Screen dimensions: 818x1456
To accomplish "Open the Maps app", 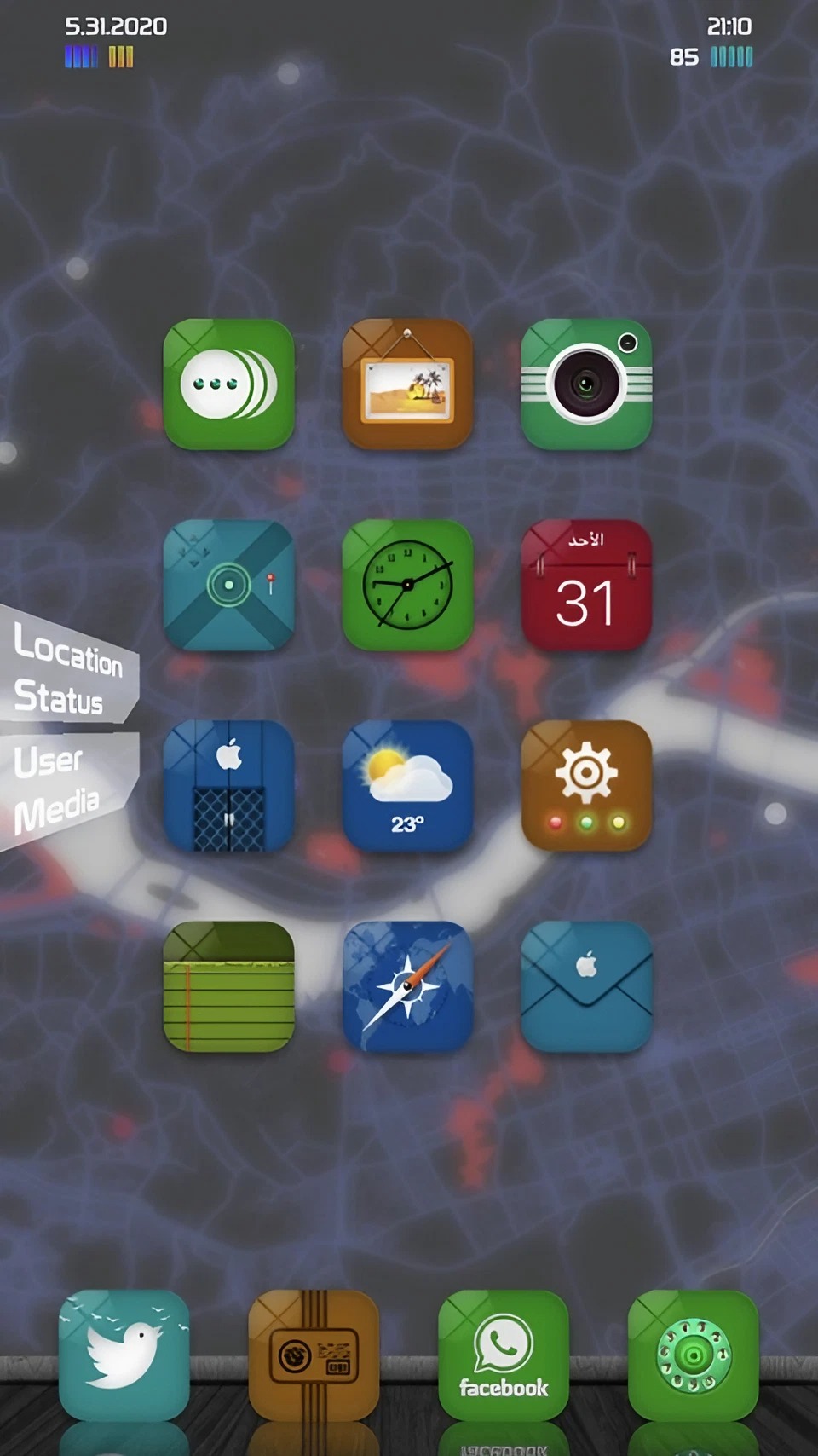I will pos(228,586).
